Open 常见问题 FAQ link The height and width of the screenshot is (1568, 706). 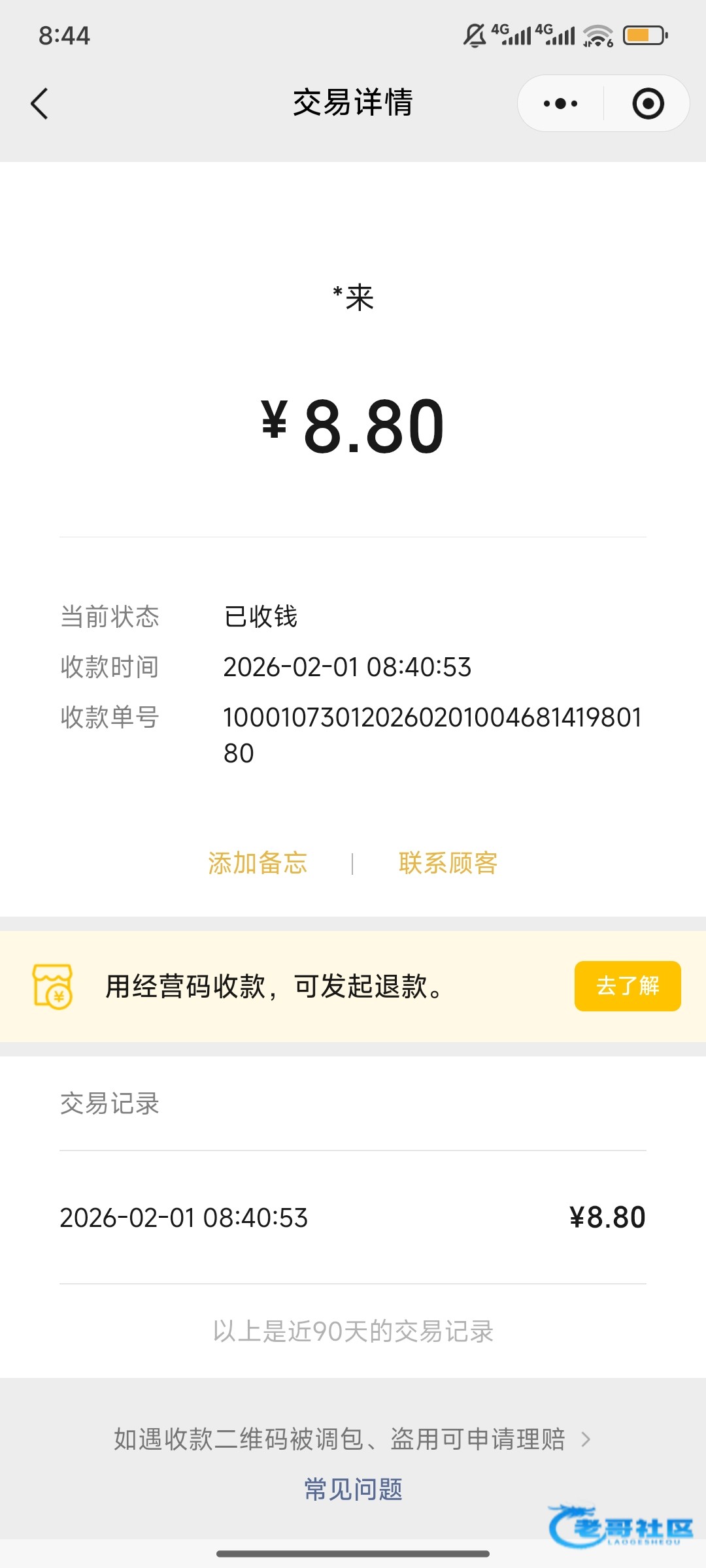[x=353, y=1490]
